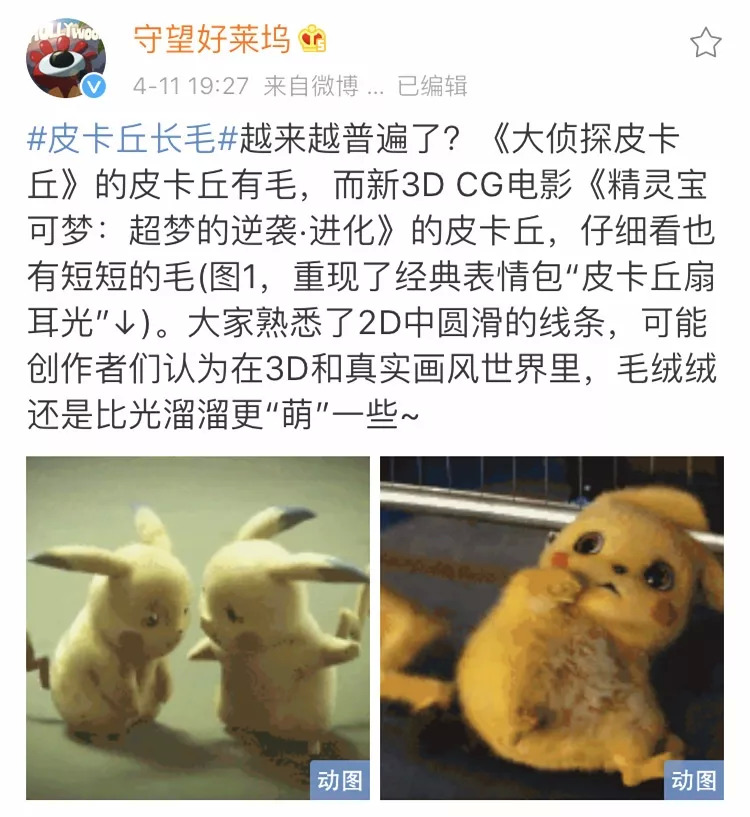Open the Detective Pikachu GIF thumbnail
The width and height of the screenshot is (750, 817).
point(551,628)
